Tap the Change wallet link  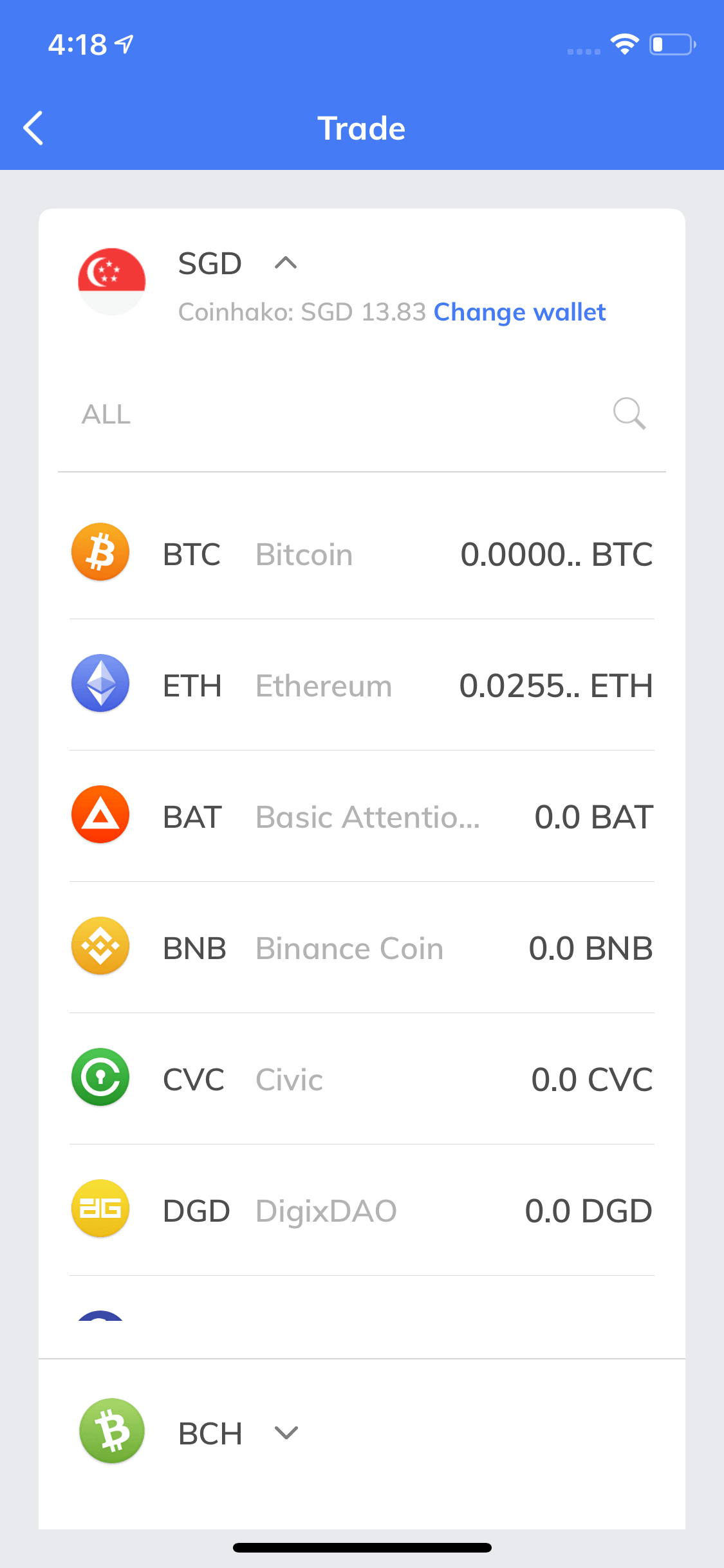click(x=519, y=312)
